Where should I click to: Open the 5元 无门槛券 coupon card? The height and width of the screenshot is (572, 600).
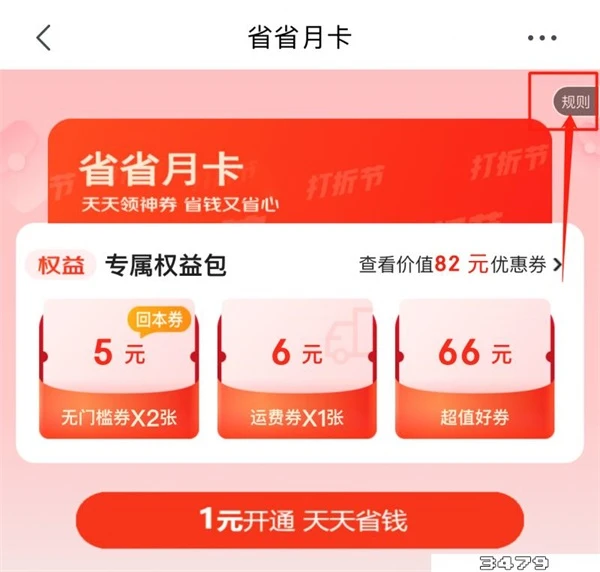pyautogui.click(x=119, y=370)
